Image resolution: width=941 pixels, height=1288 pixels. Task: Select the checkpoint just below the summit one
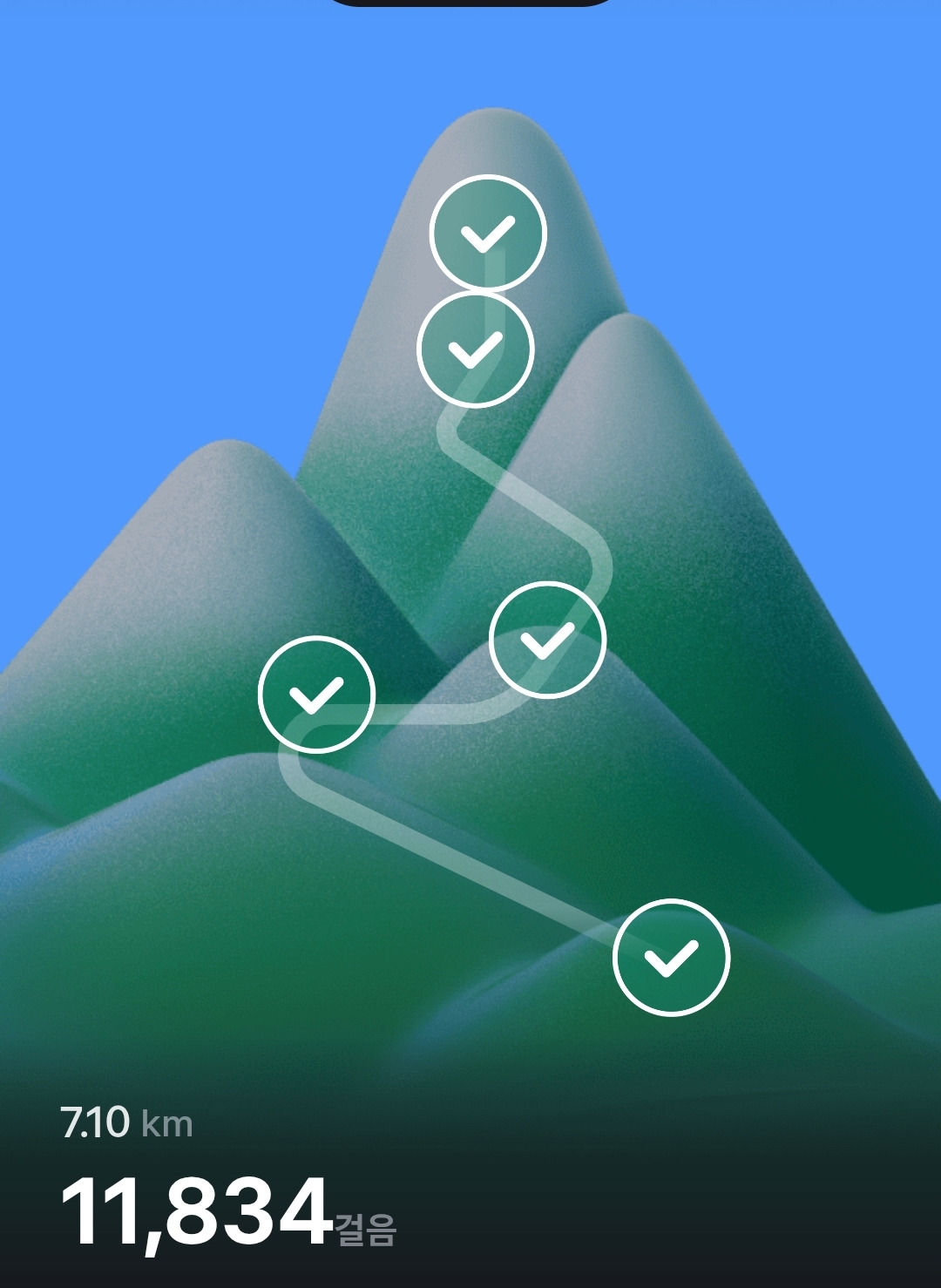tap(475, 349)
